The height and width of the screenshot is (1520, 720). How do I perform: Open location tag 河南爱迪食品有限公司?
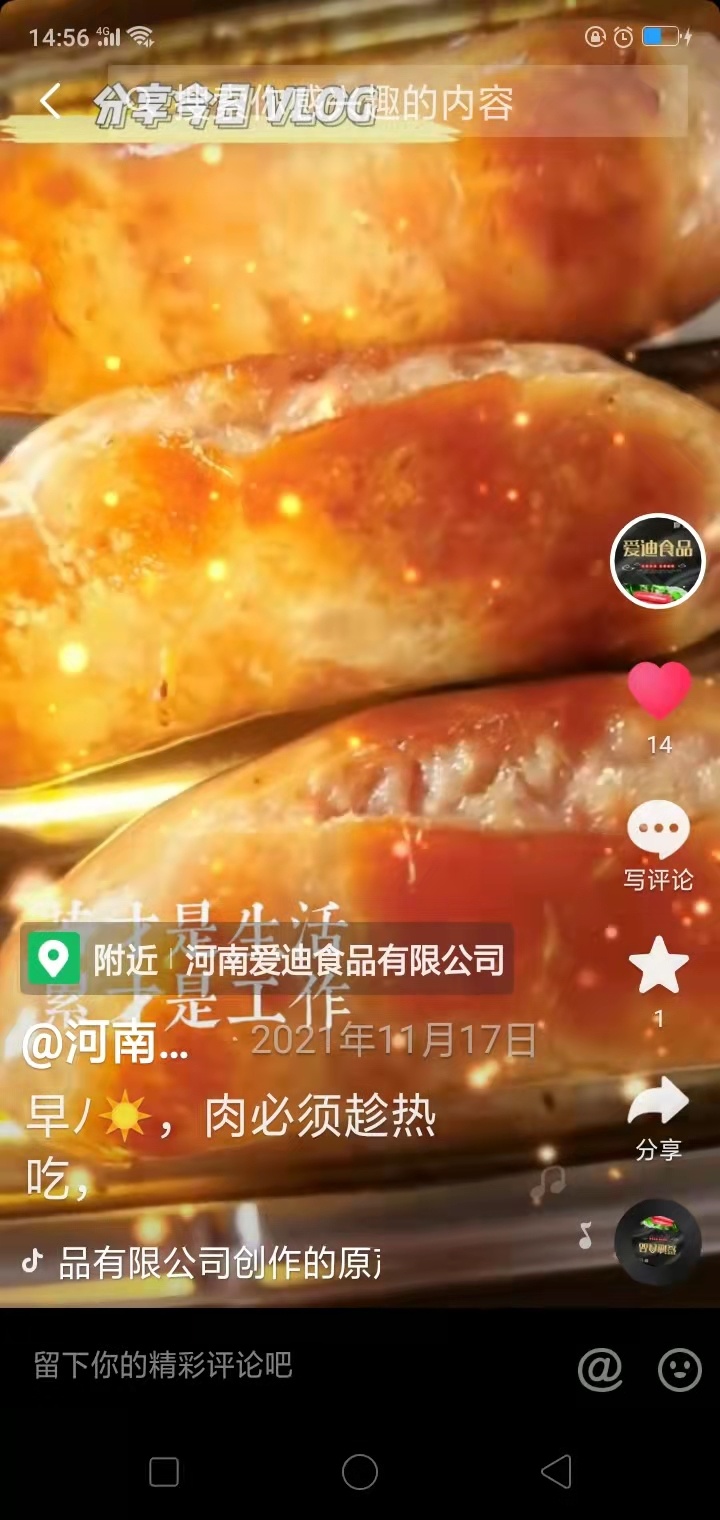267,959
